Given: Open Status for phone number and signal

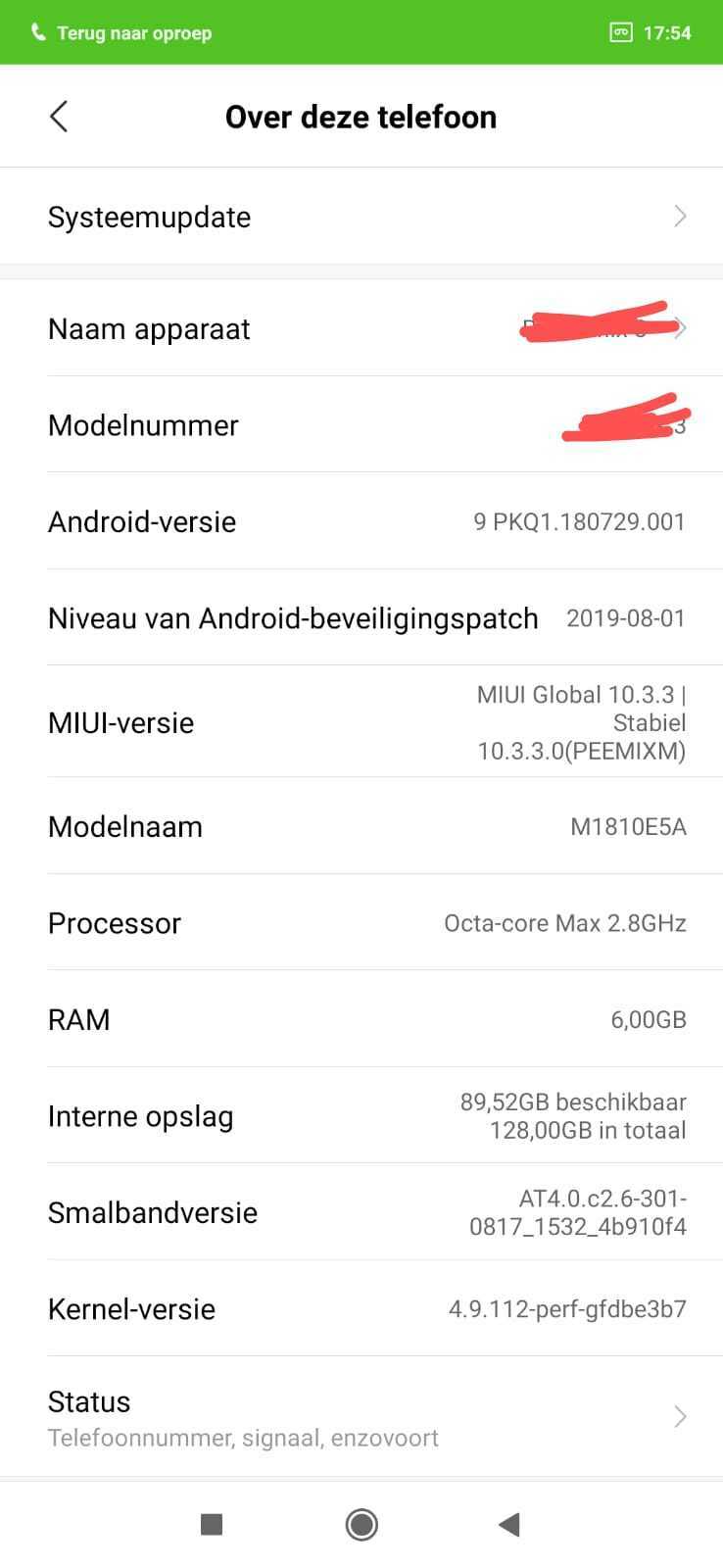Looking at the screenshot, I should [361, 1417].
